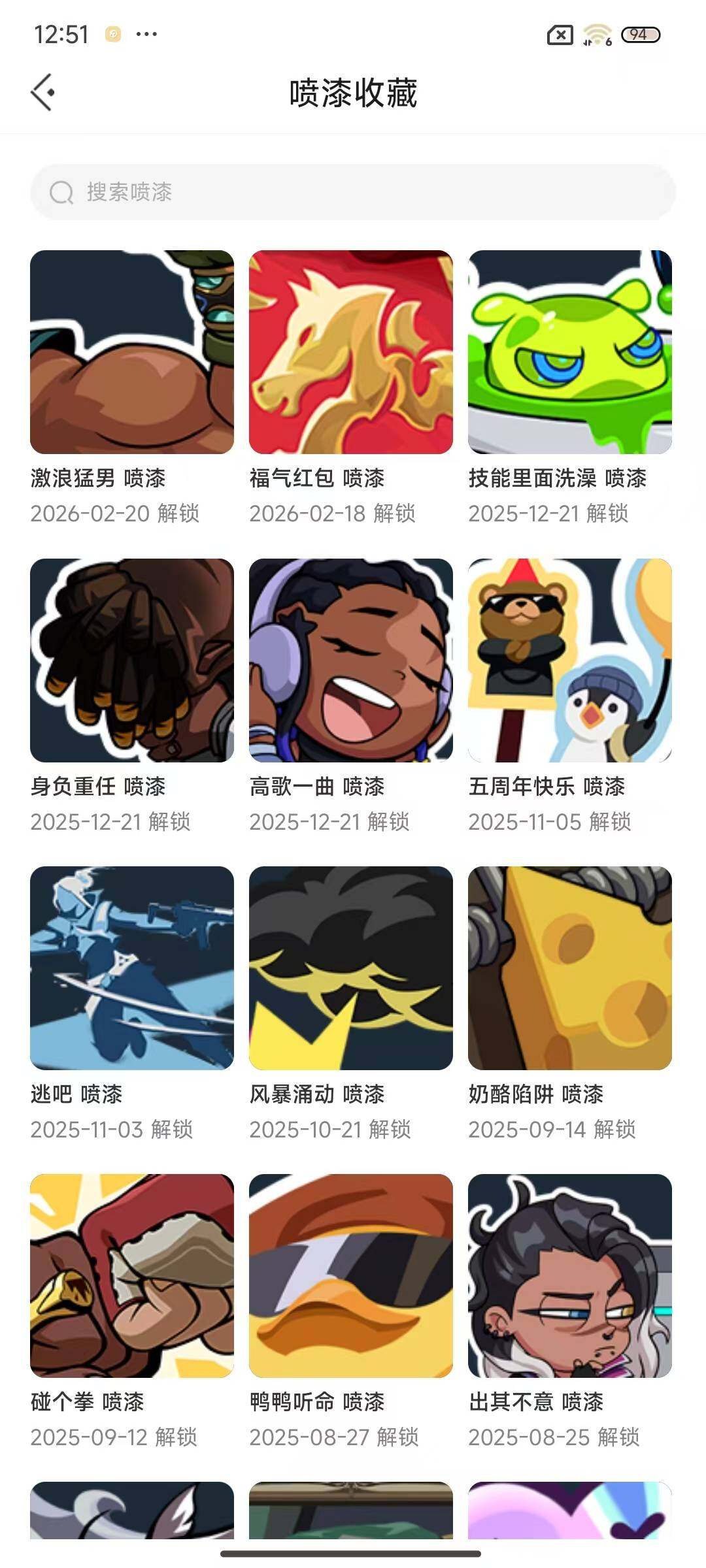Open the 激浪猛男 spray thumbnail

tap(131, 351)
